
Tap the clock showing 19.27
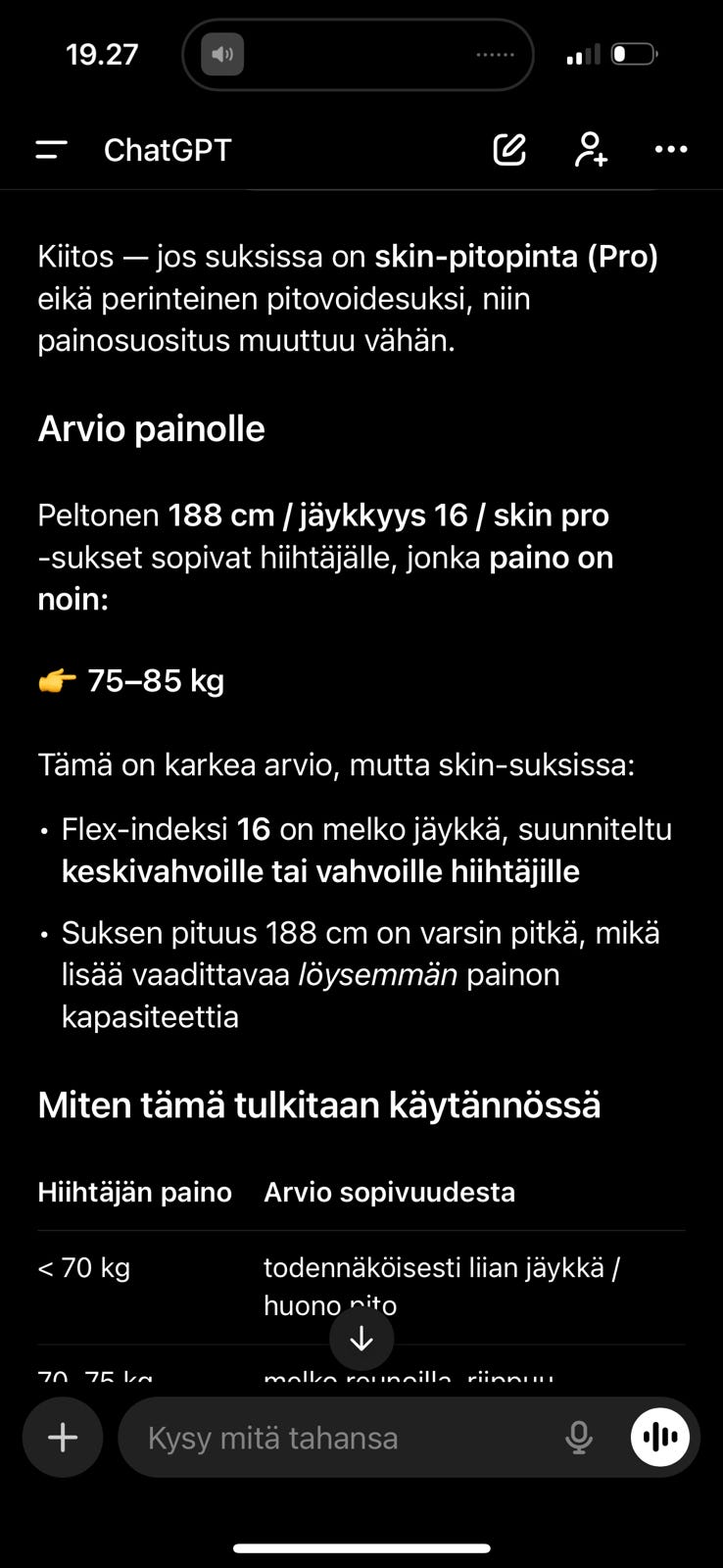point(102,54)
